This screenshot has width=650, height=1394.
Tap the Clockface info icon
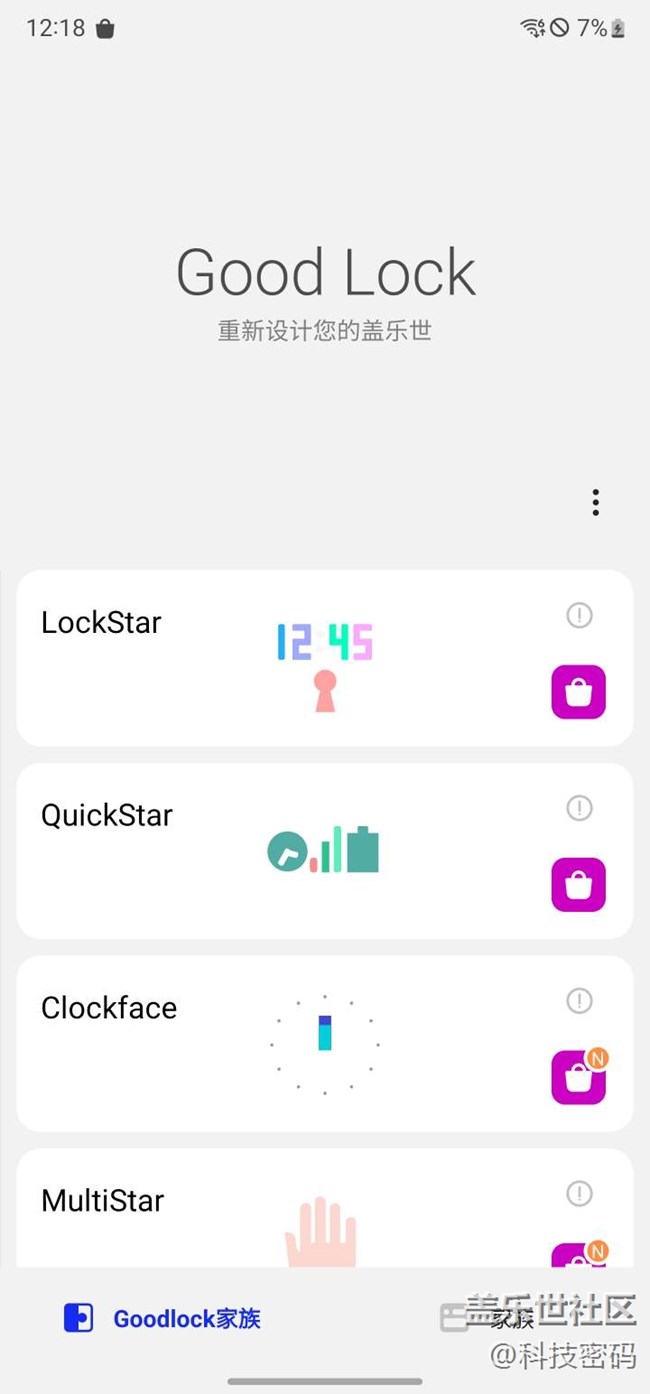click(x=579, y=1001)
